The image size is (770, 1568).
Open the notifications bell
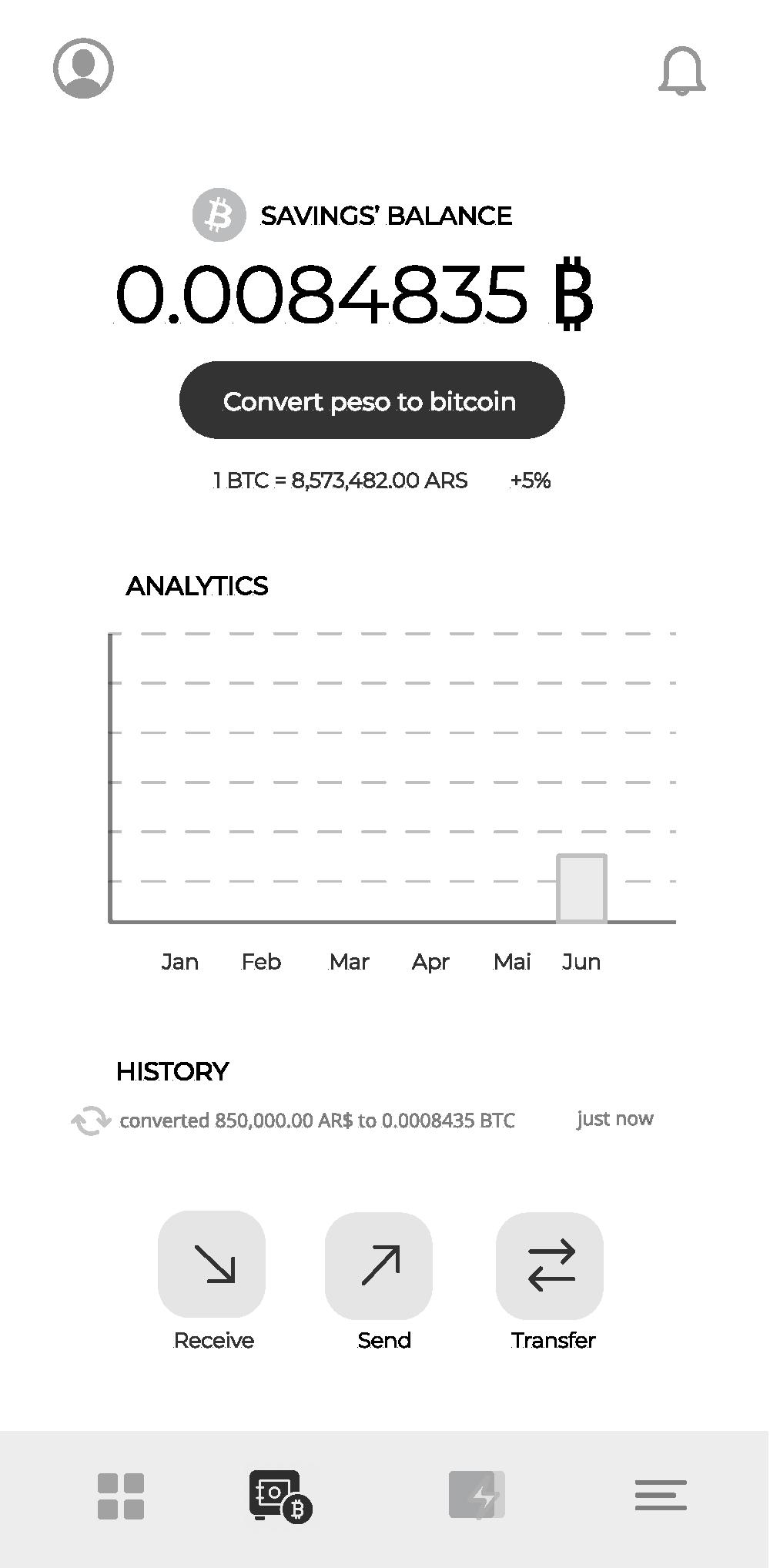tap(682, 71)
